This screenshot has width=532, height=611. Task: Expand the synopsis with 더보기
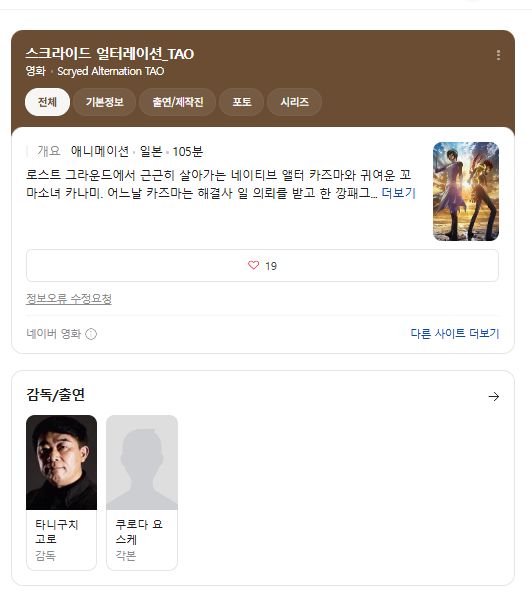pyautogui.click(x=398, y=193)
